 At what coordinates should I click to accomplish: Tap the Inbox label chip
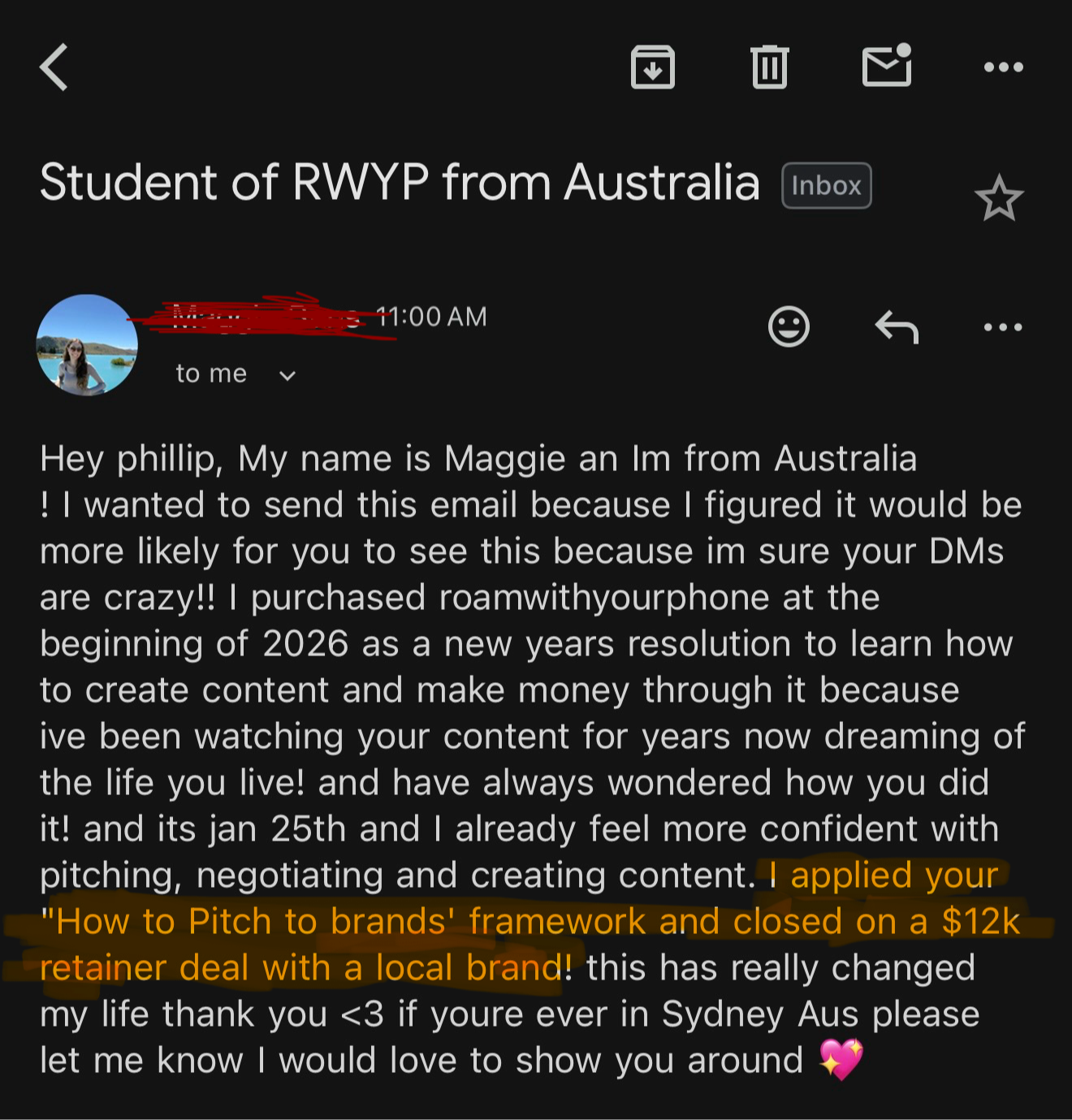[826, 186]
